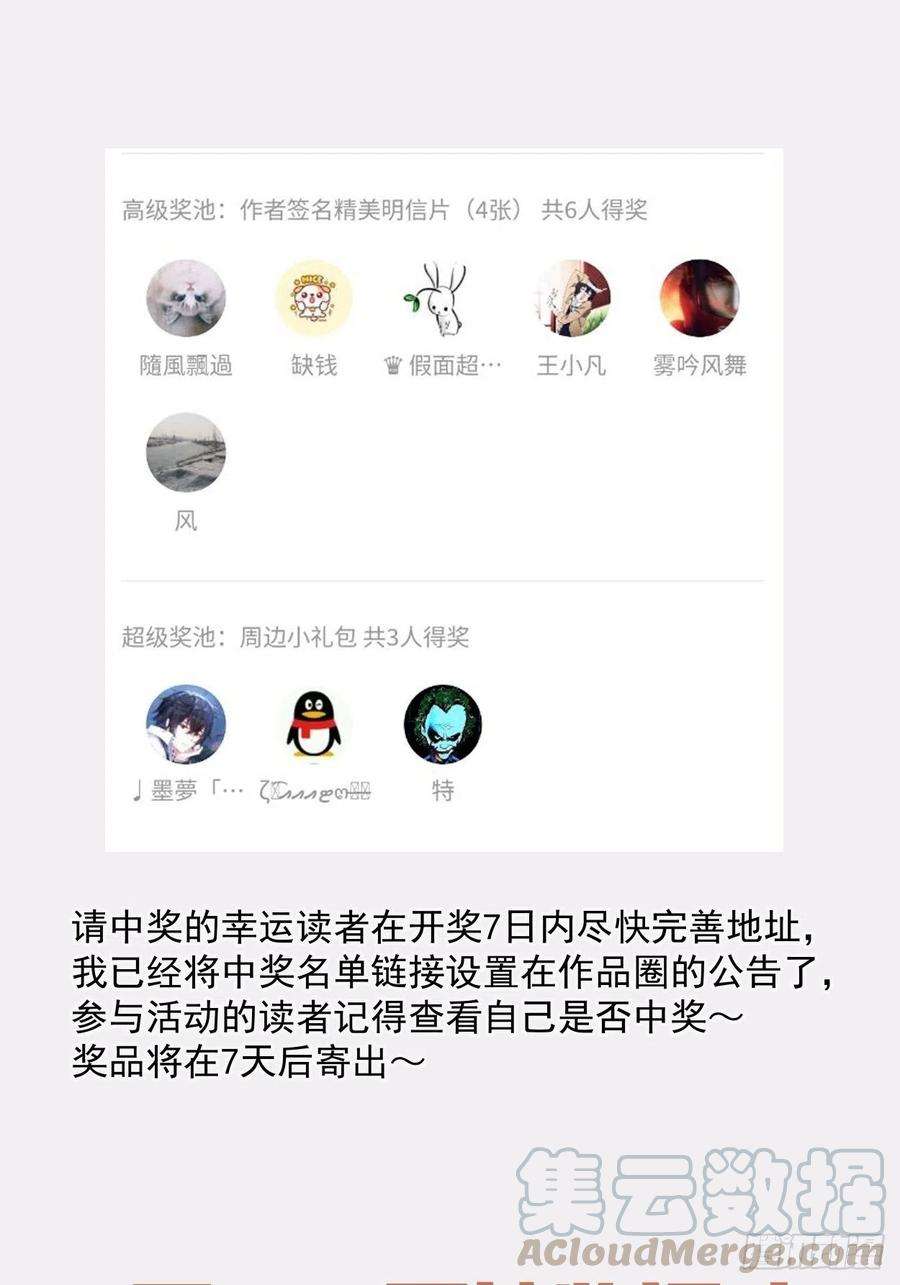Viewport: 900px width, 1285px height.
Task: Click the QQ penguin avatar
Action: point(314,724)
